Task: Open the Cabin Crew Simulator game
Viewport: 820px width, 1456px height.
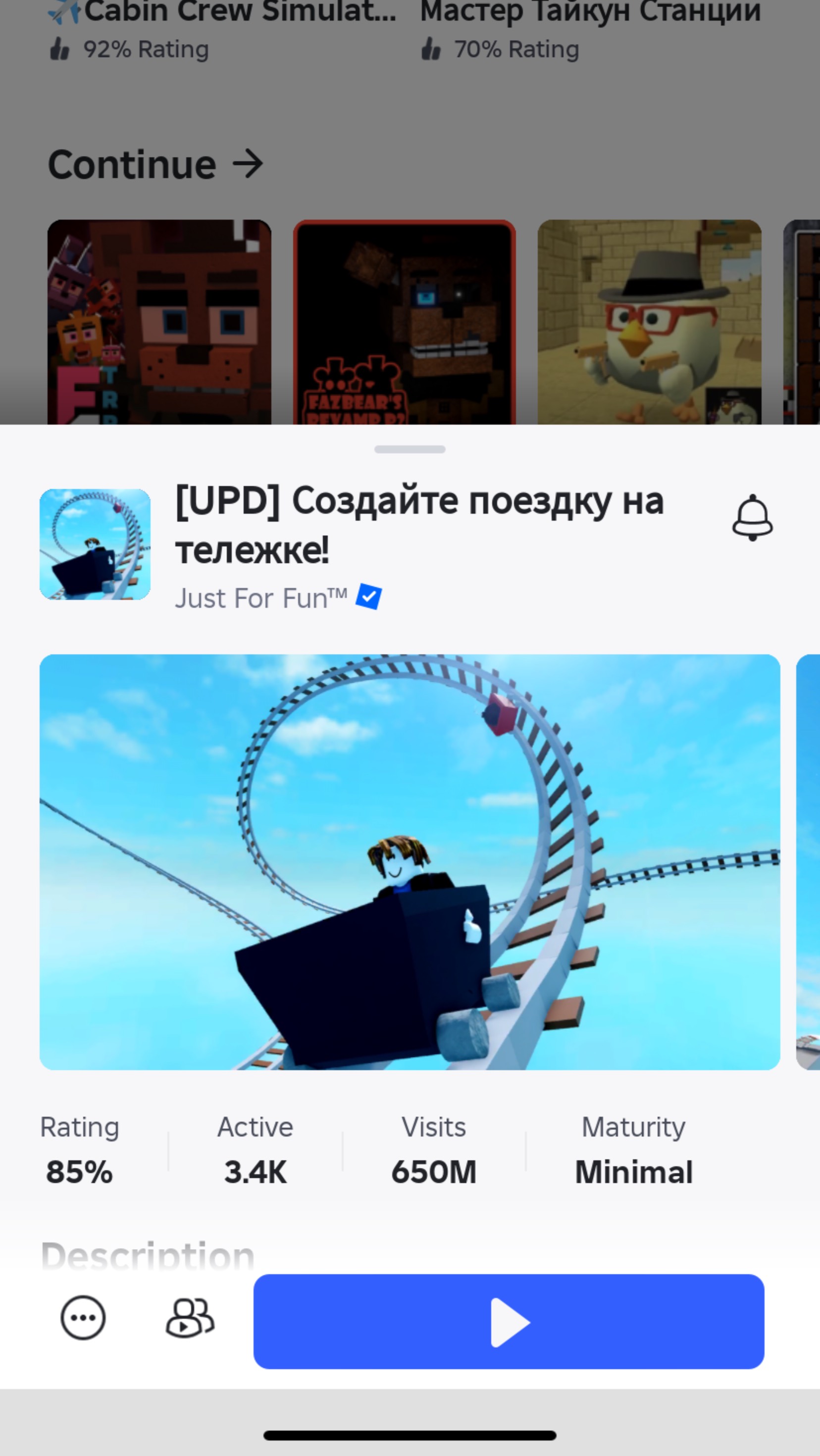Action: pyautogui.click(x=222, y=12)
